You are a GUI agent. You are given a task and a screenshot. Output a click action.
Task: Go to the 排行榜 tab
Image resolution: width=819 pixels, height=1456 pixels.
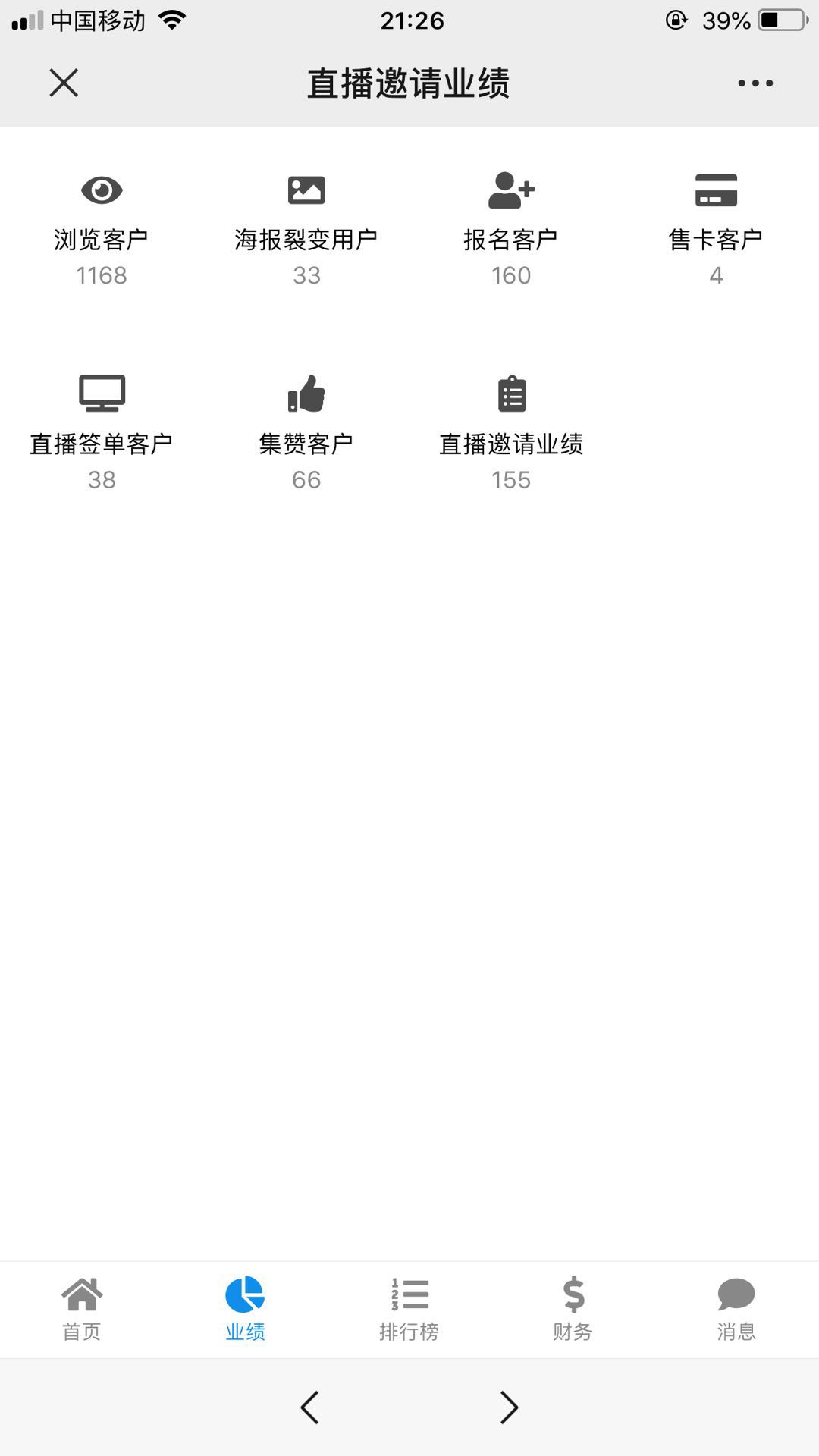pos(409,1310)
